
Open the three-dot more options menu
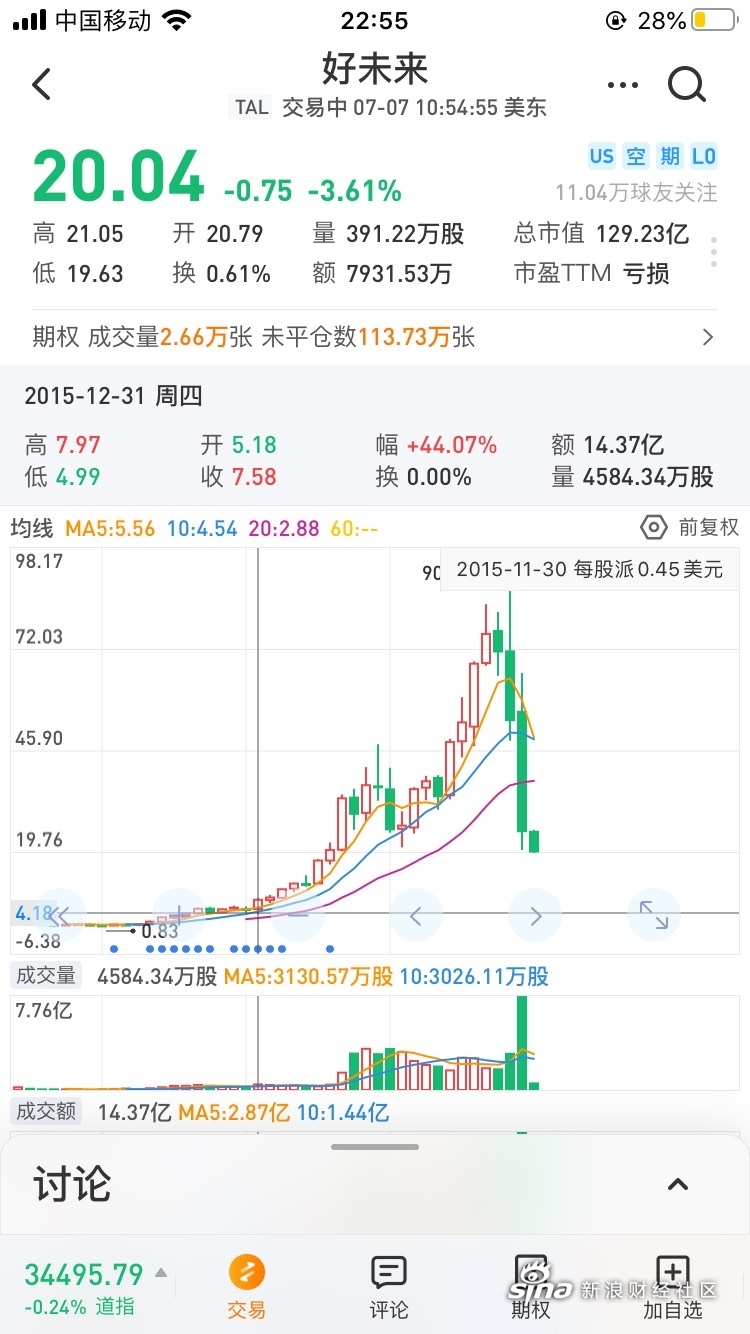click(623, 86)
